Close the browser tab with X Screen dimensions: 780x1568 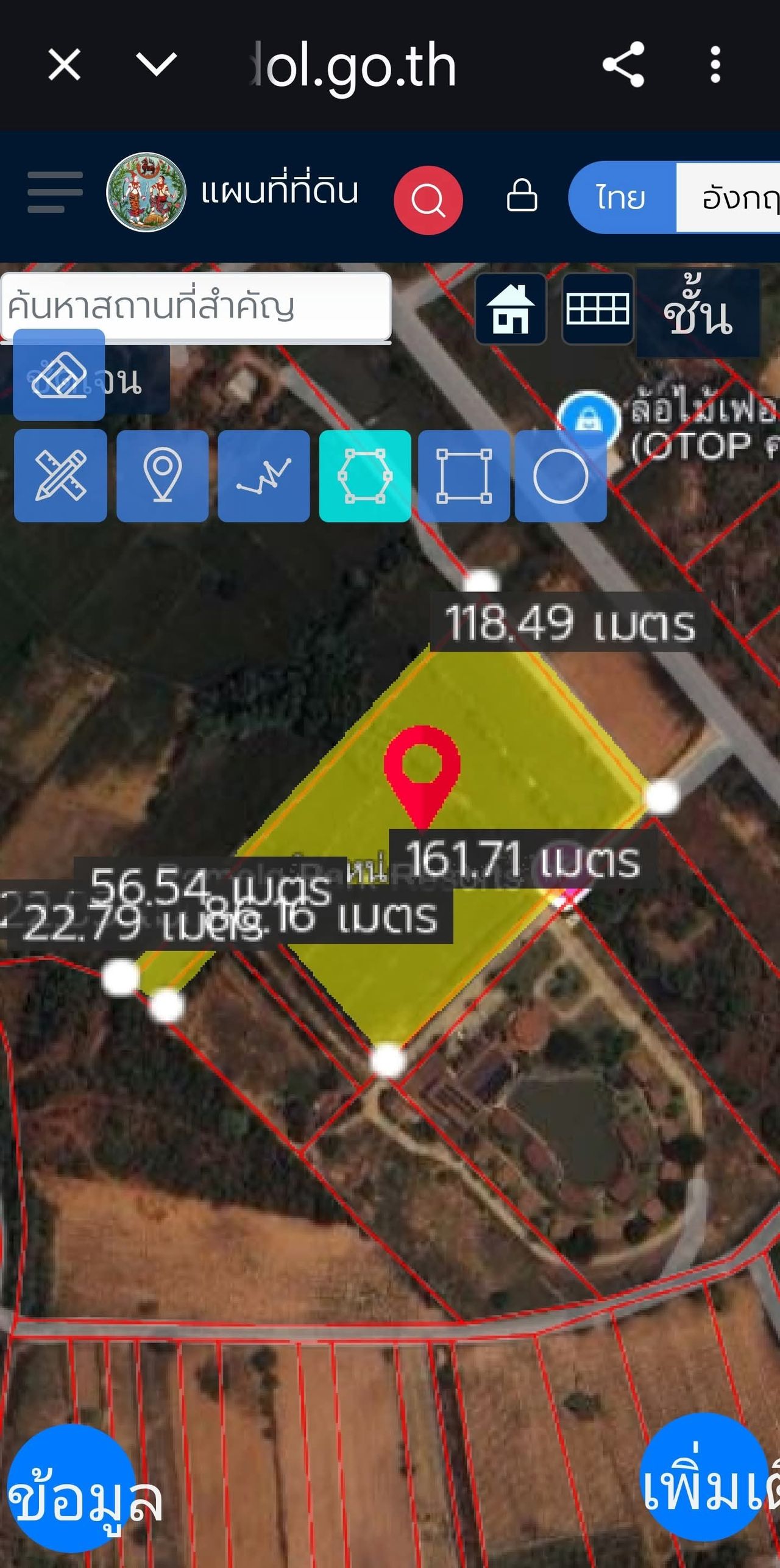coord(64,65)
